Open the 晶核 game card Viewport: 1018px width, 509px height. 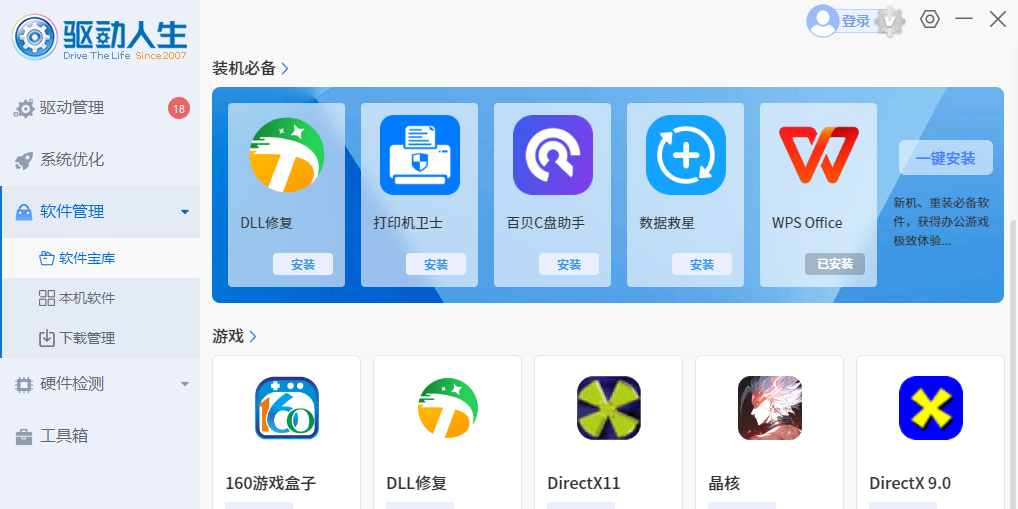[x=769, y=430]
